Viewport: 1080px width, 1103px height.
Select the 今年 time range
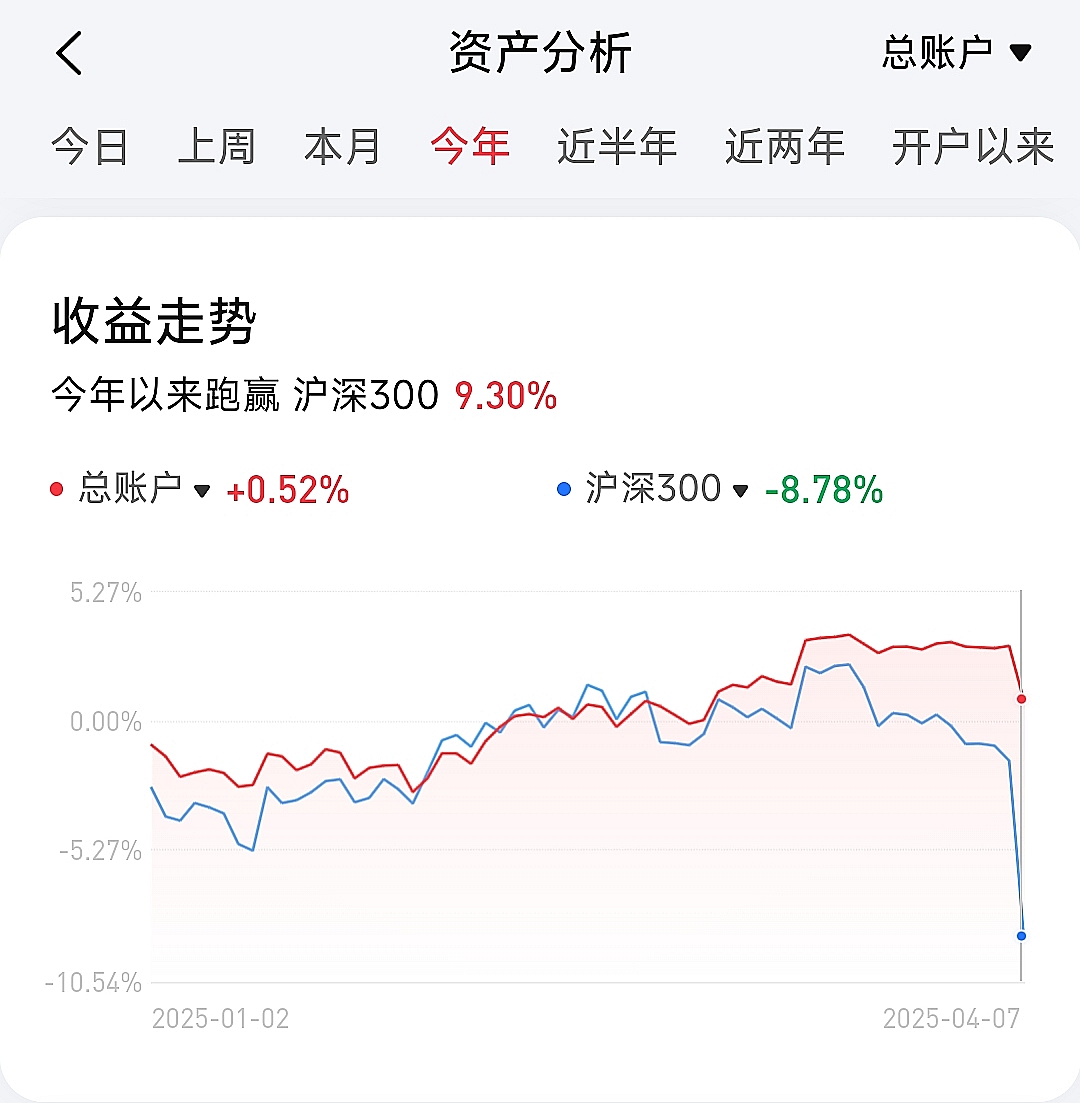pos(470,147)
